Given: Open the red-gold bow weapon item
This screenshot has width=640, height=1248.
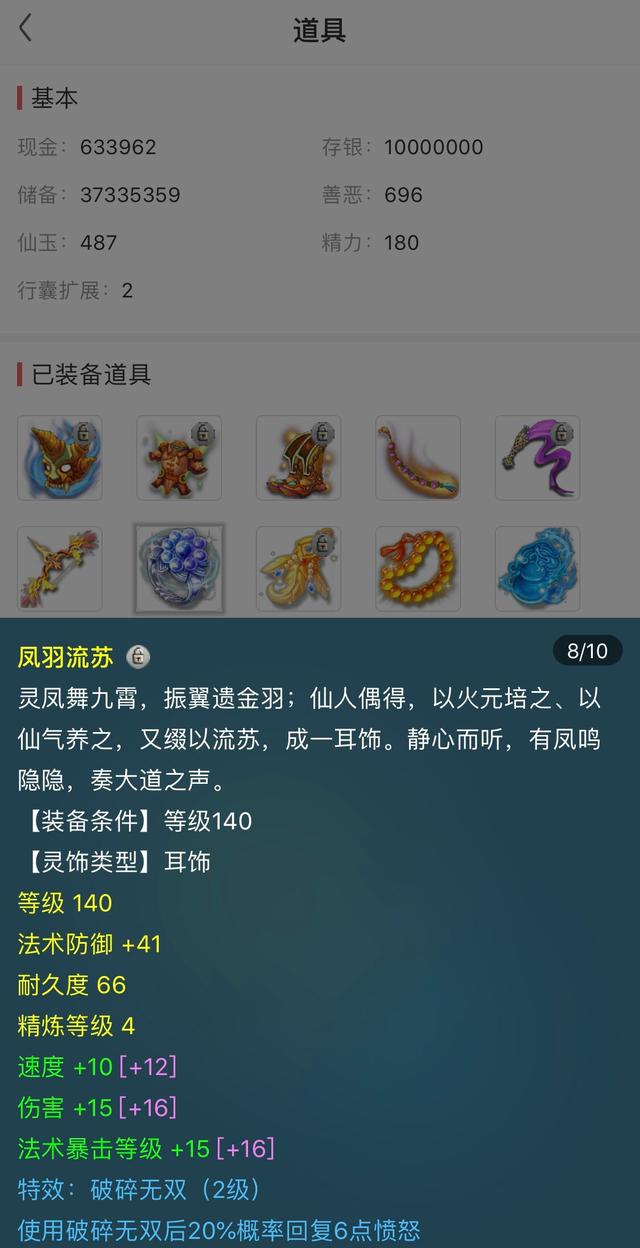Looking at the screenshot, I should 60,569.
